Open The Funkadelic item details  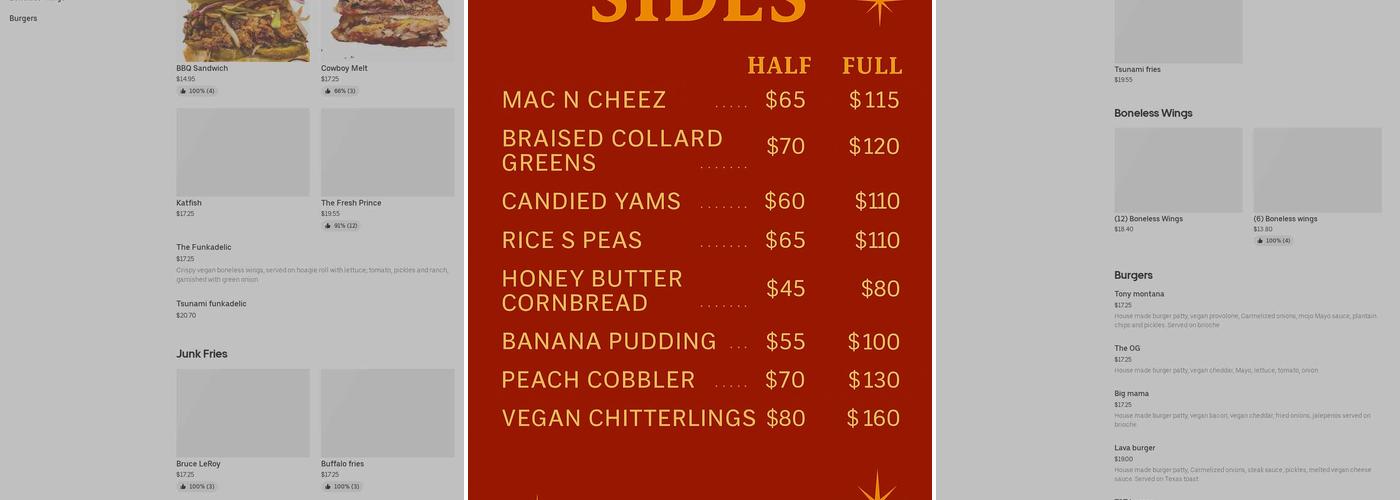204,247
